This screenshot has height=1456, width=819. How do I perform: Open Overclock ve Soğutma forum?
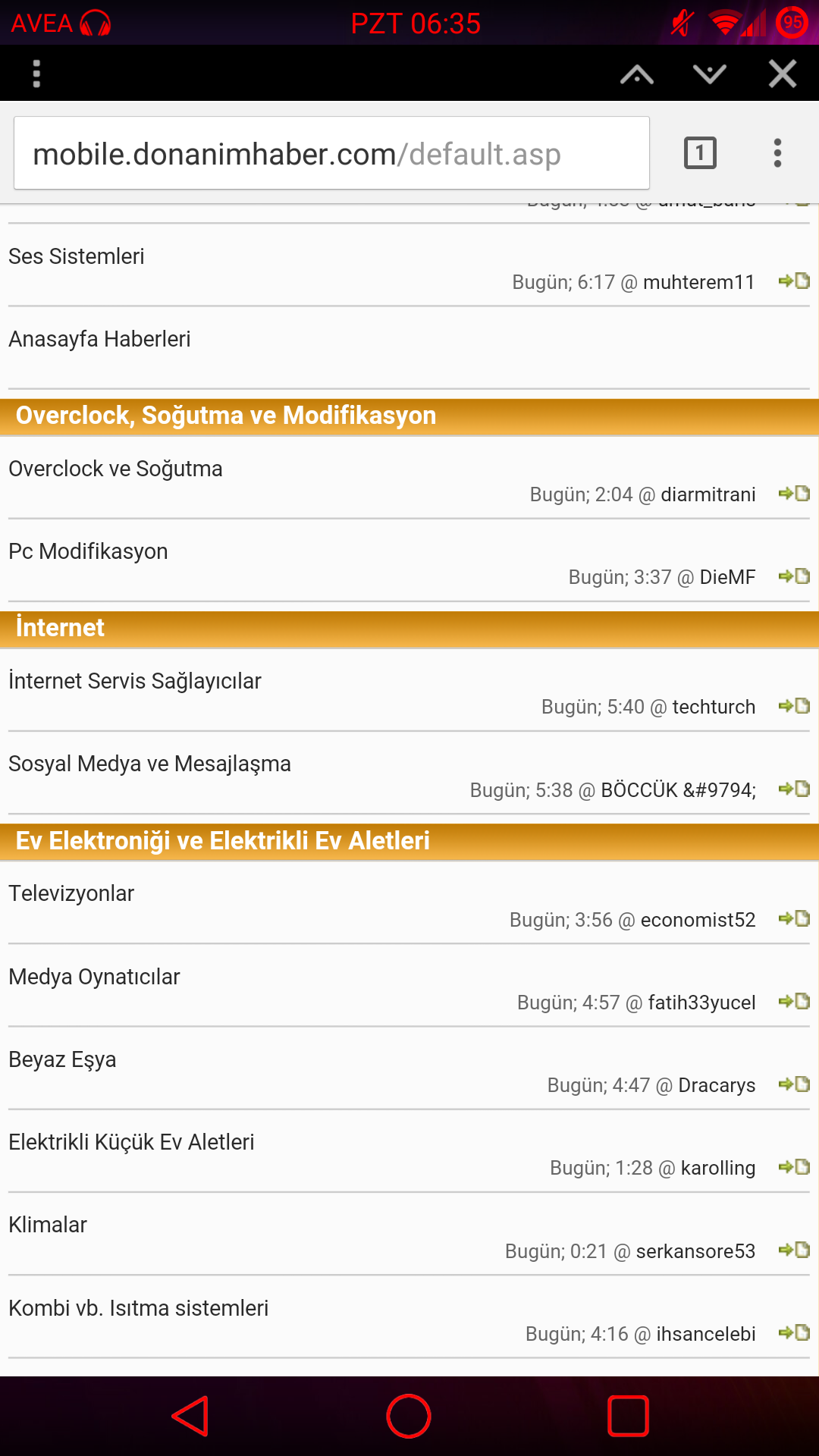(x=115, y=469)
